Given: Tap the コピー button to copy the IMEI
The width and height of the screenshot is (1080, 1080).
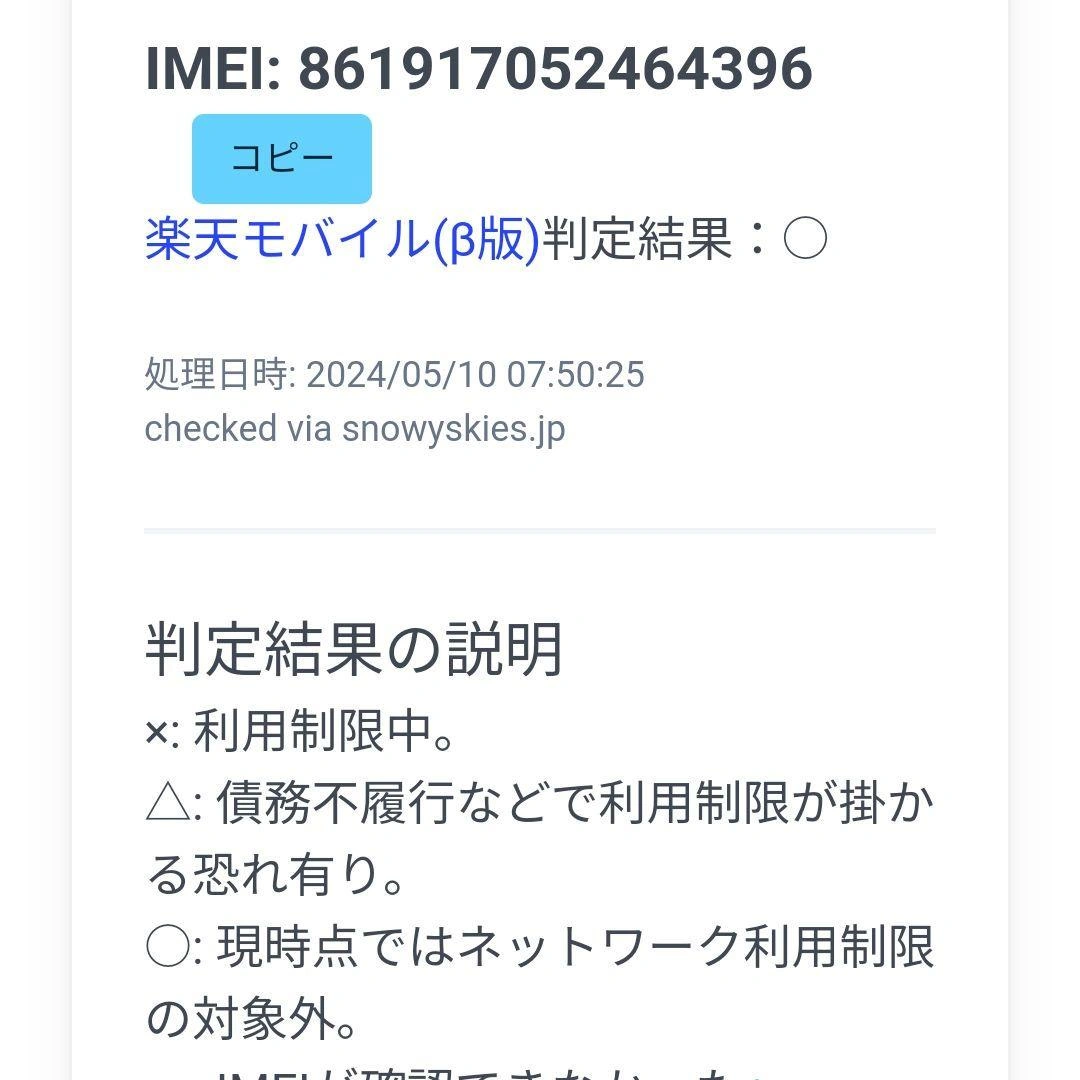Looking at the screenshot, I should tap(281, 159).
